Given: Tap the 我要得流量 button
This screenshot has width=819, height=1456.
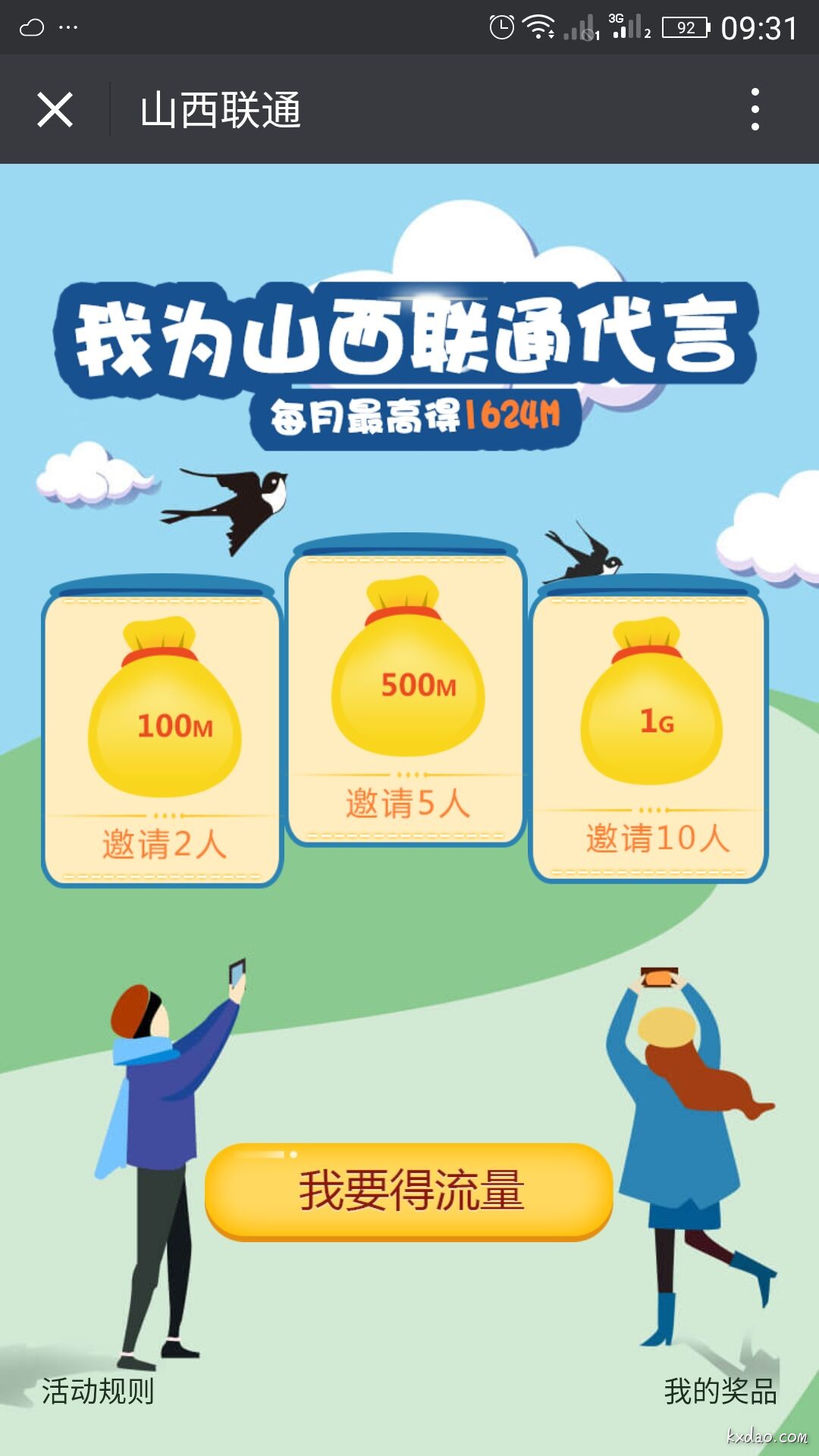Looking at the screenshot, I should tap(409, 1191).
